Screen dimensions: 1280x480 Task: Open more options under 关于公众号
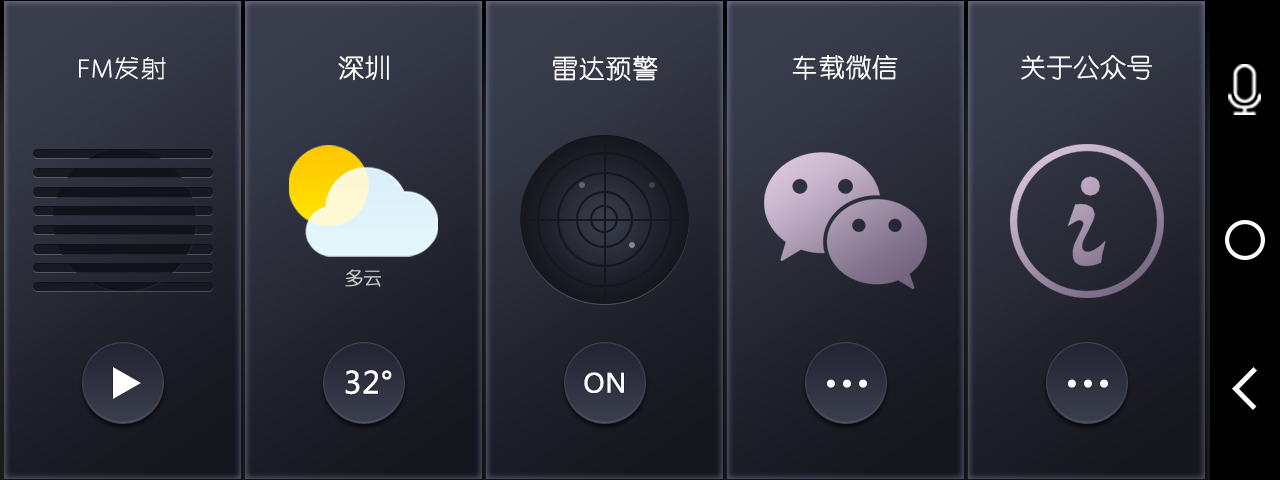(x=1087, y=383)
